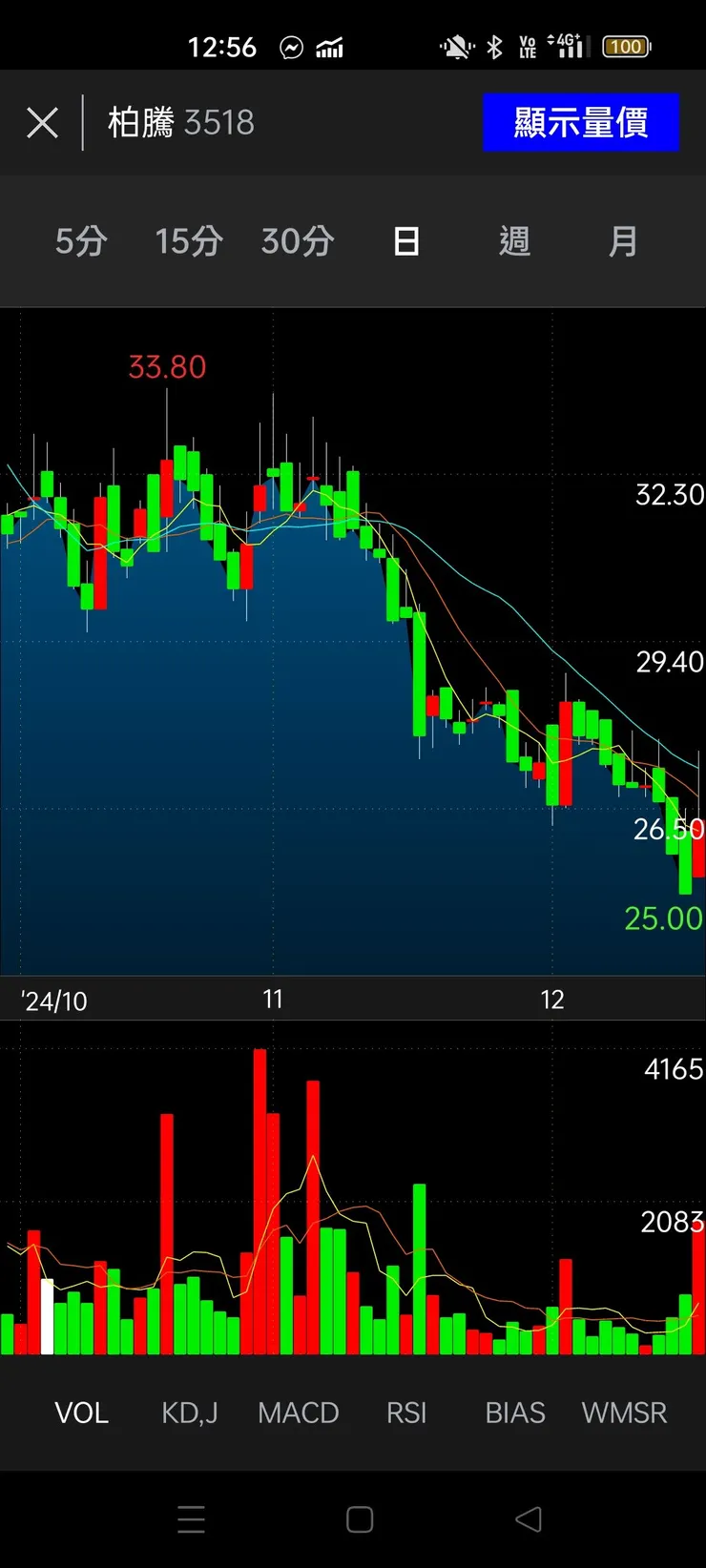Show the MACD indicator
706x1568 pixels.
[x=299, y=1413]
